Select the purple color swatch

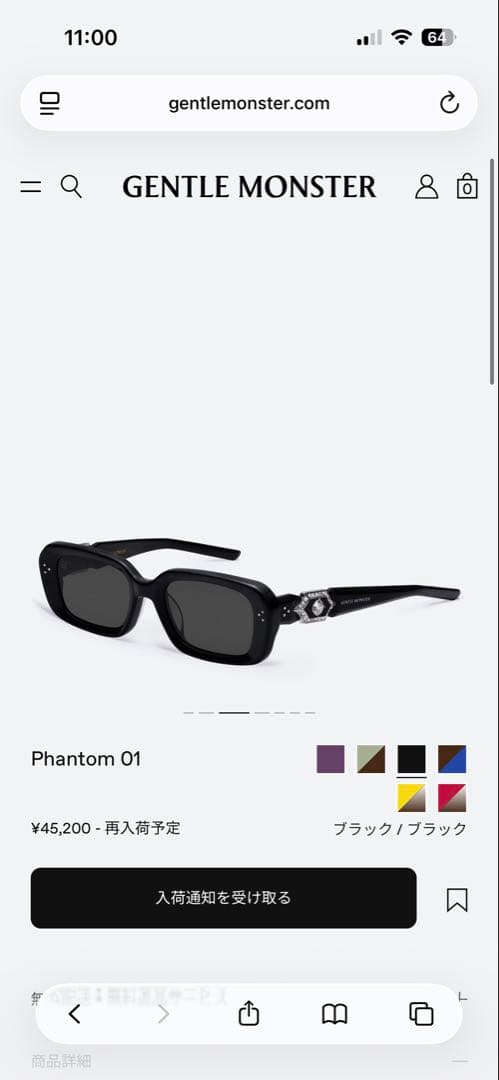click(331, 759)
